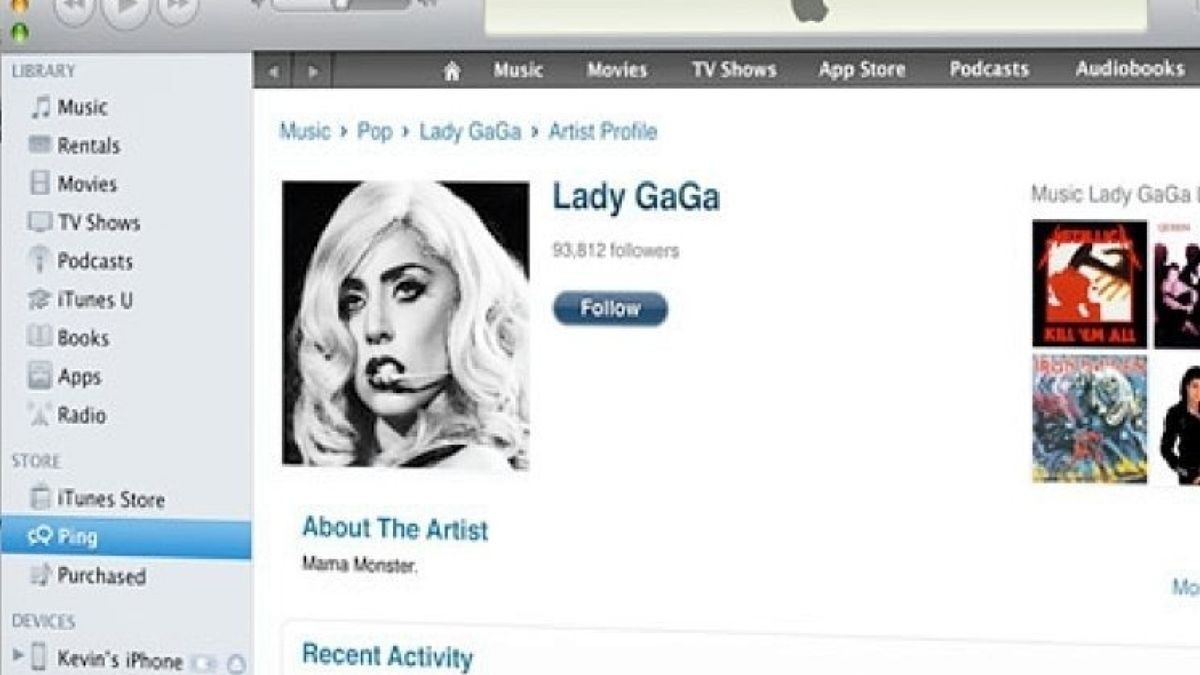Screen dimensions: 1200x675
Task: Open Music in the library sidebar
Action: coord(81,107)
